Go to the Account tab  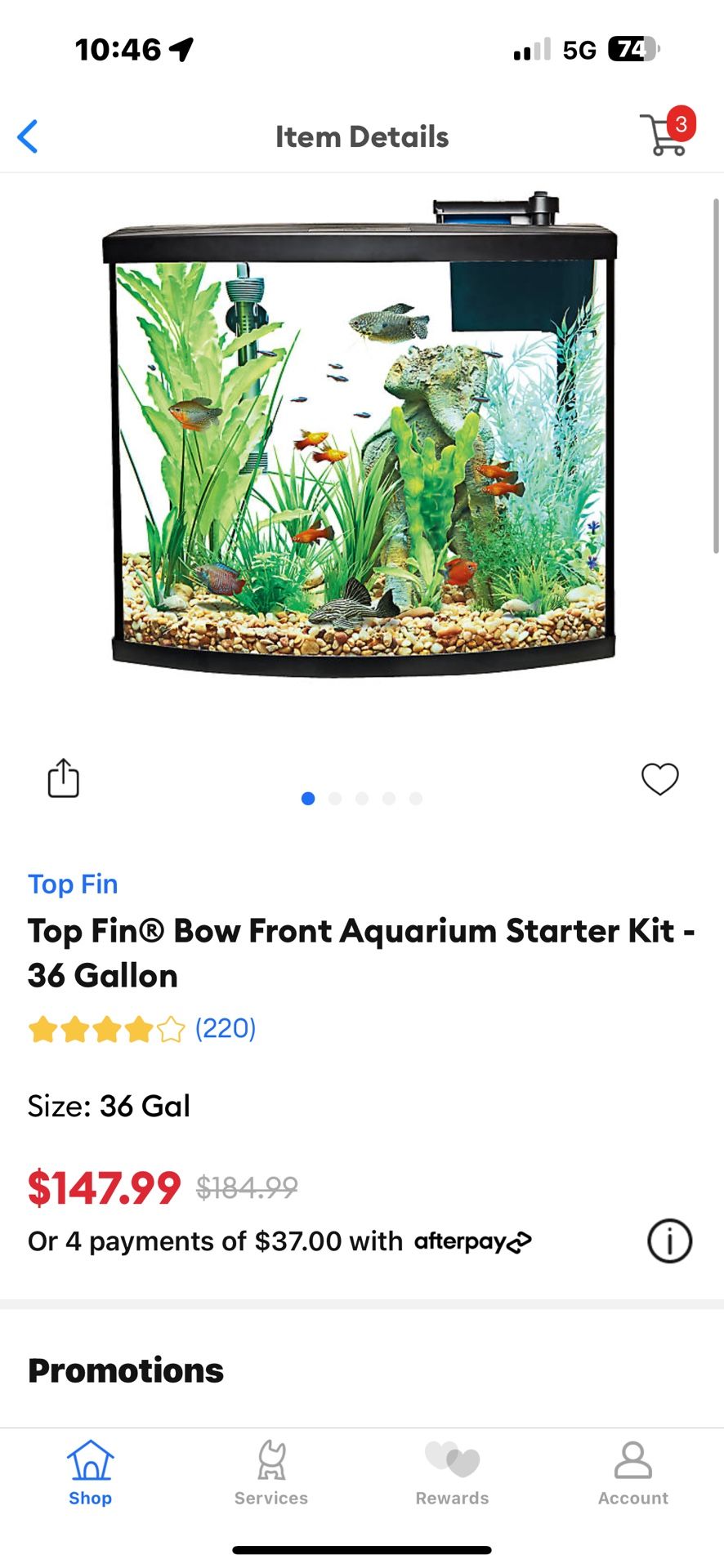pos(633,1472)
